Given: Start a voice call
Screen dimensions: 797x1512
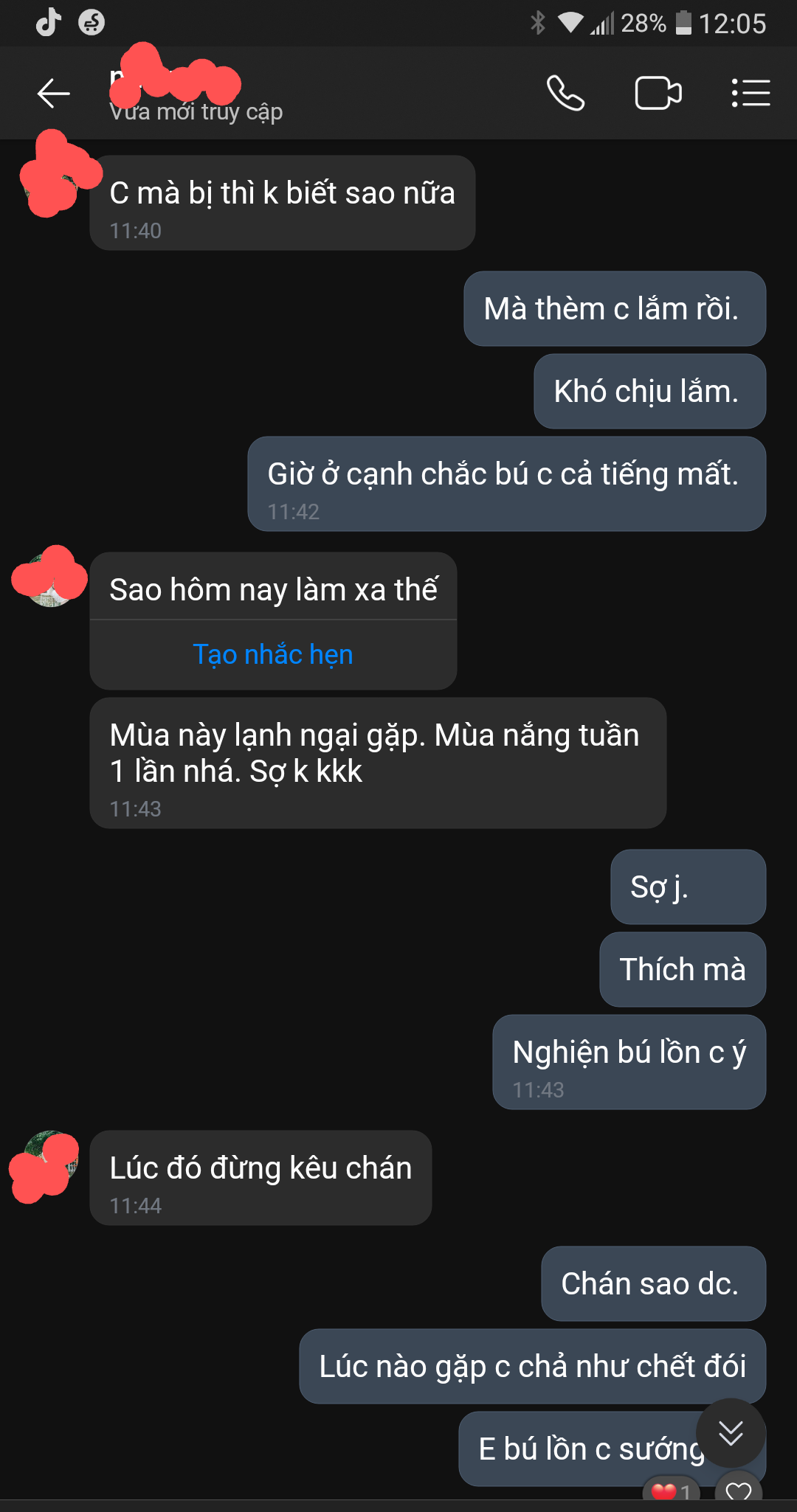Looking at the screenshot, I should coord(565,94).
